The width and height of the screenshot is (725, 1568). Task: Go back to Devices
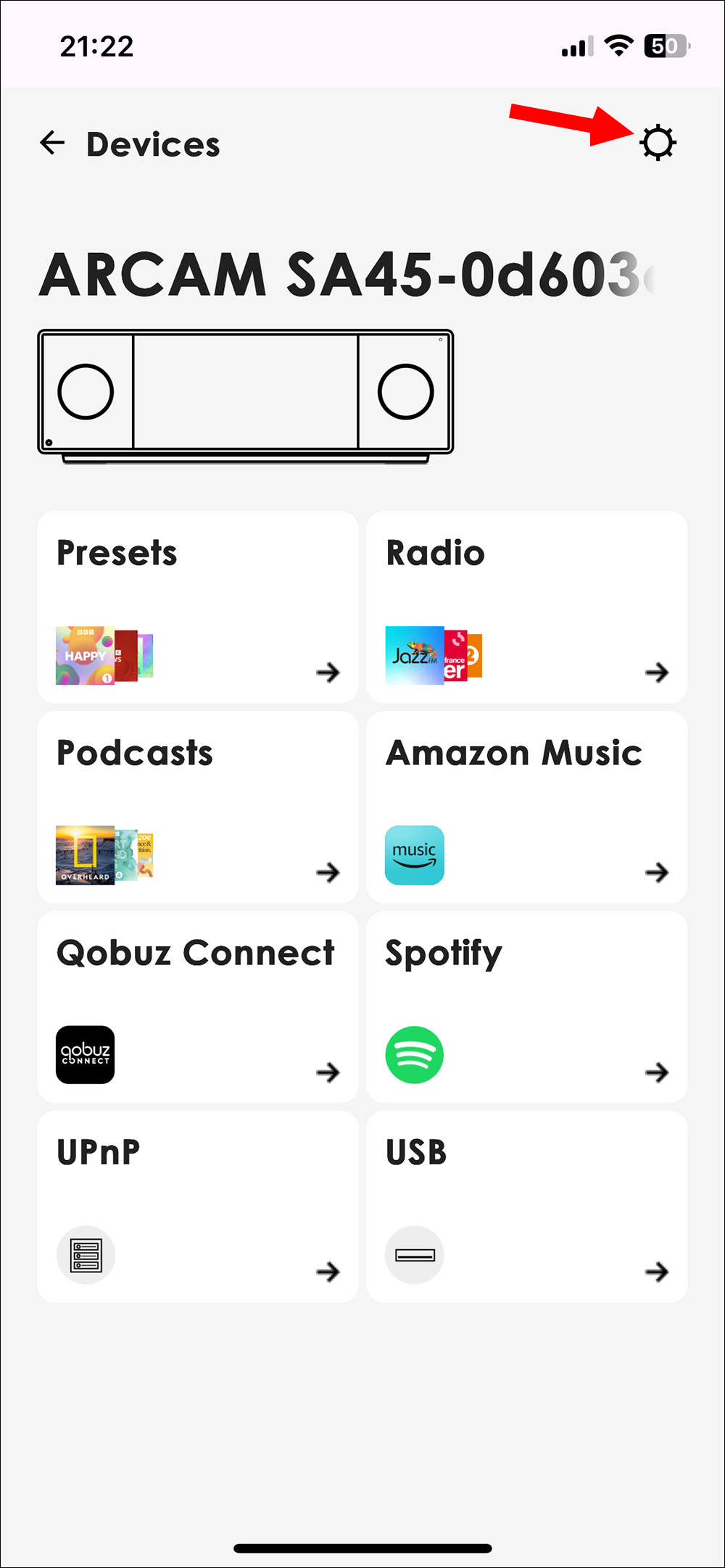[53, 143]
